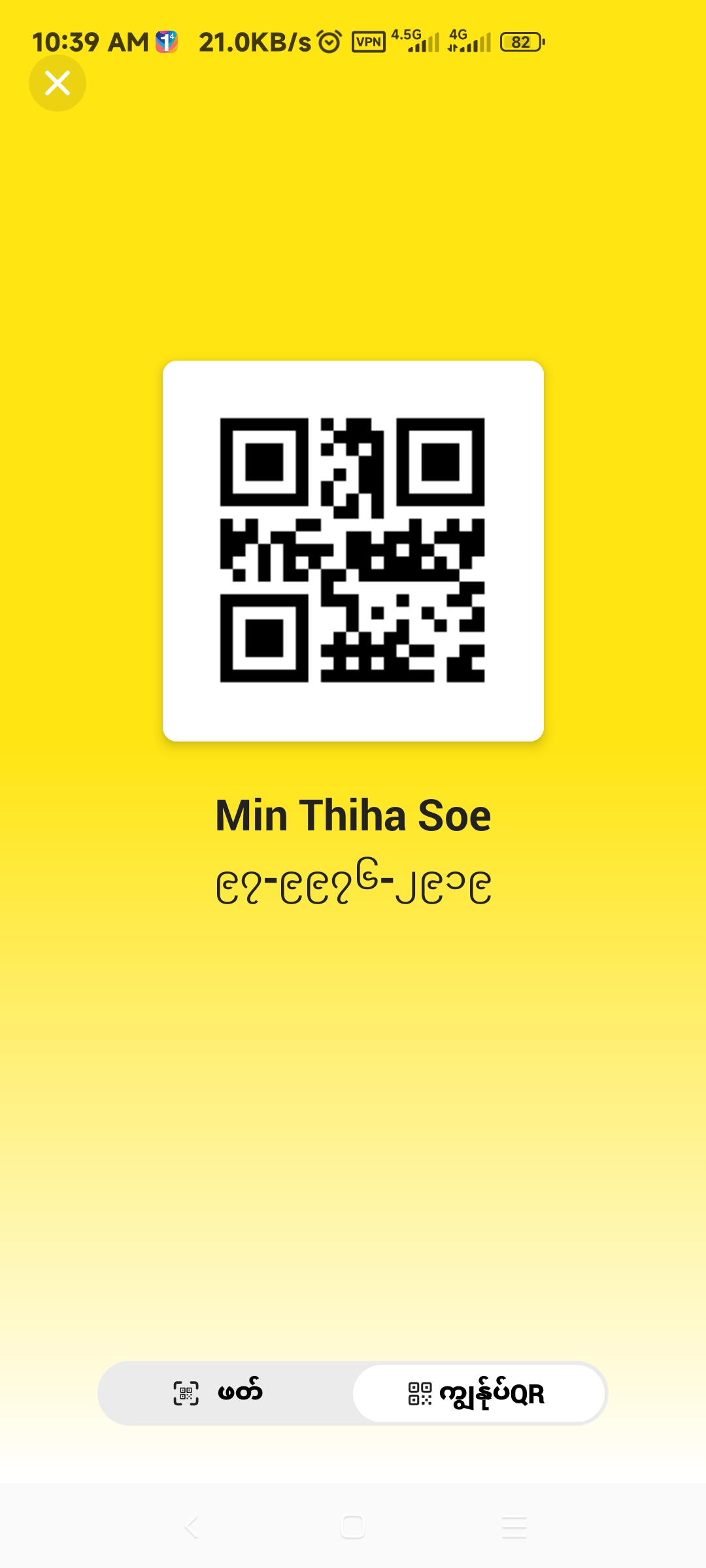Select the ကျွန်ုပ်QR tab

point(479,1393)
